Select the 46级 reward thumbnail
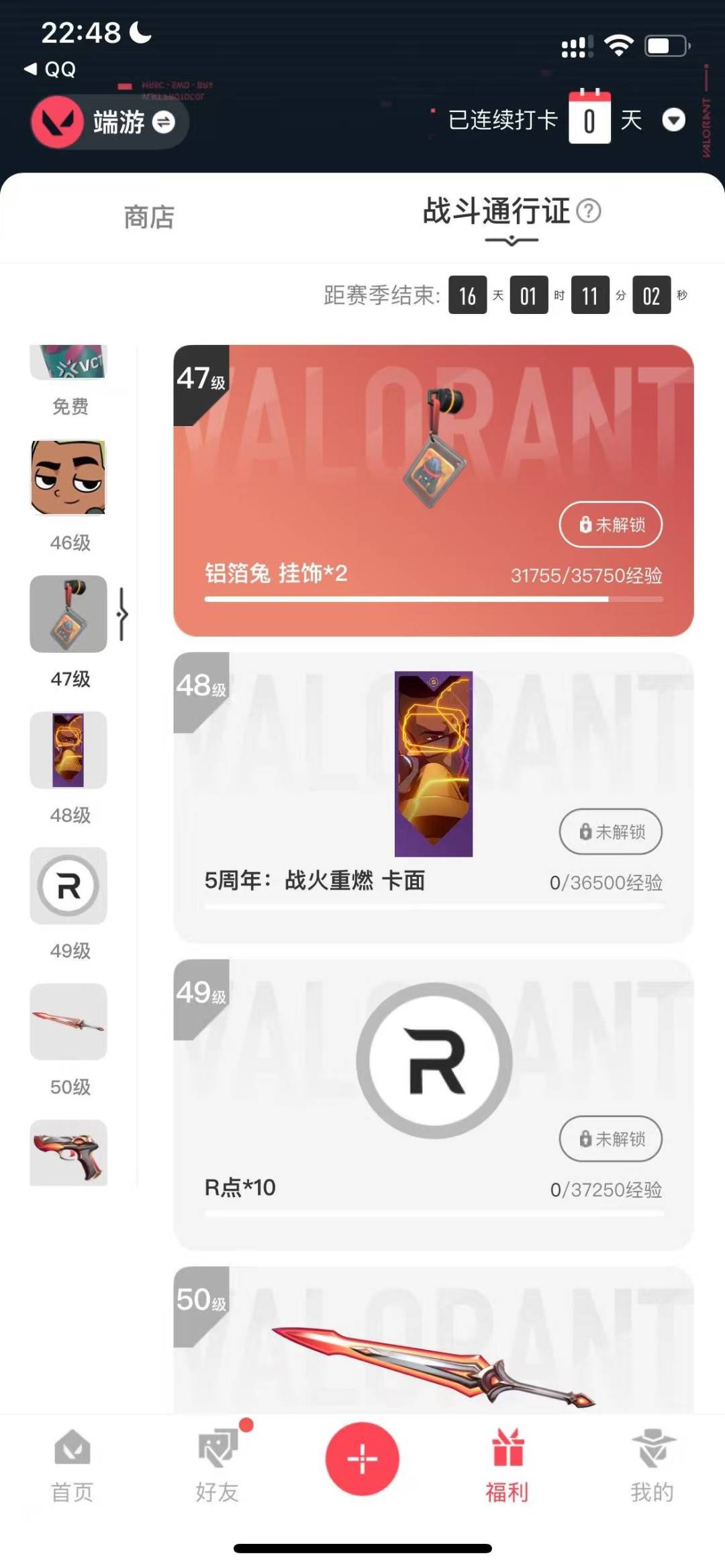Viewport: 725px width, 1568px height. pos(68,478)
